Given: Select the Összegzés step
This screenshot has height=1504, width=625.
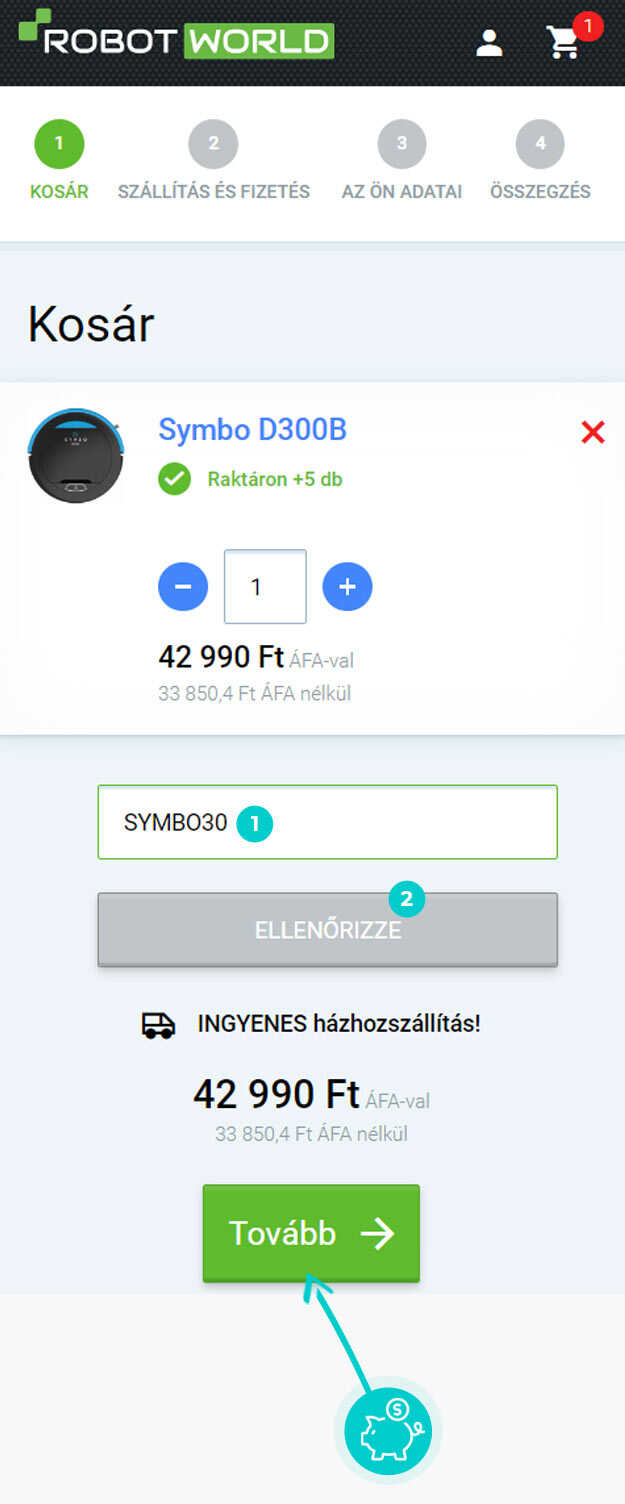Looking at the screenshot, I should point(540,162).
